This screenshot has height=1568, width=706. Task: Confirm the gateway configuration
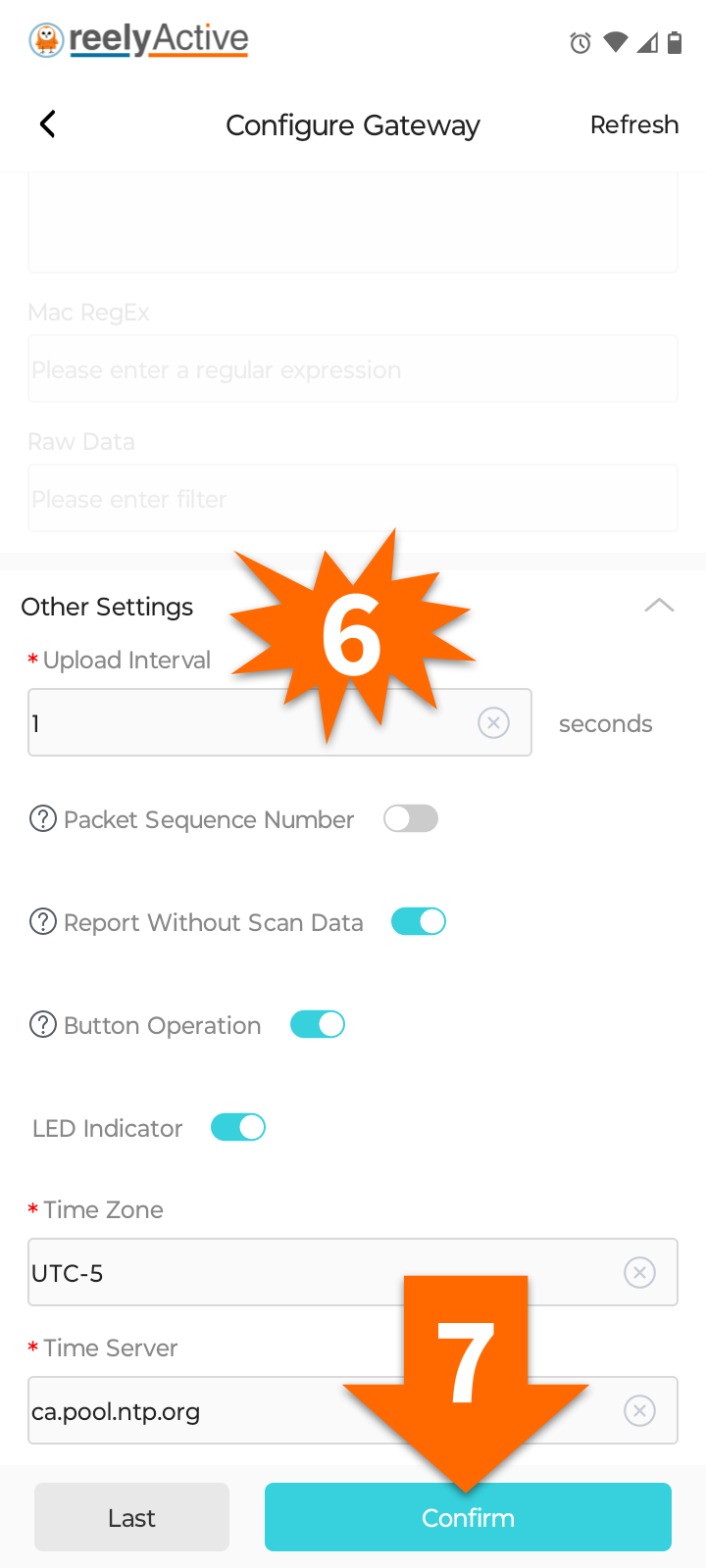point(468,1517)
